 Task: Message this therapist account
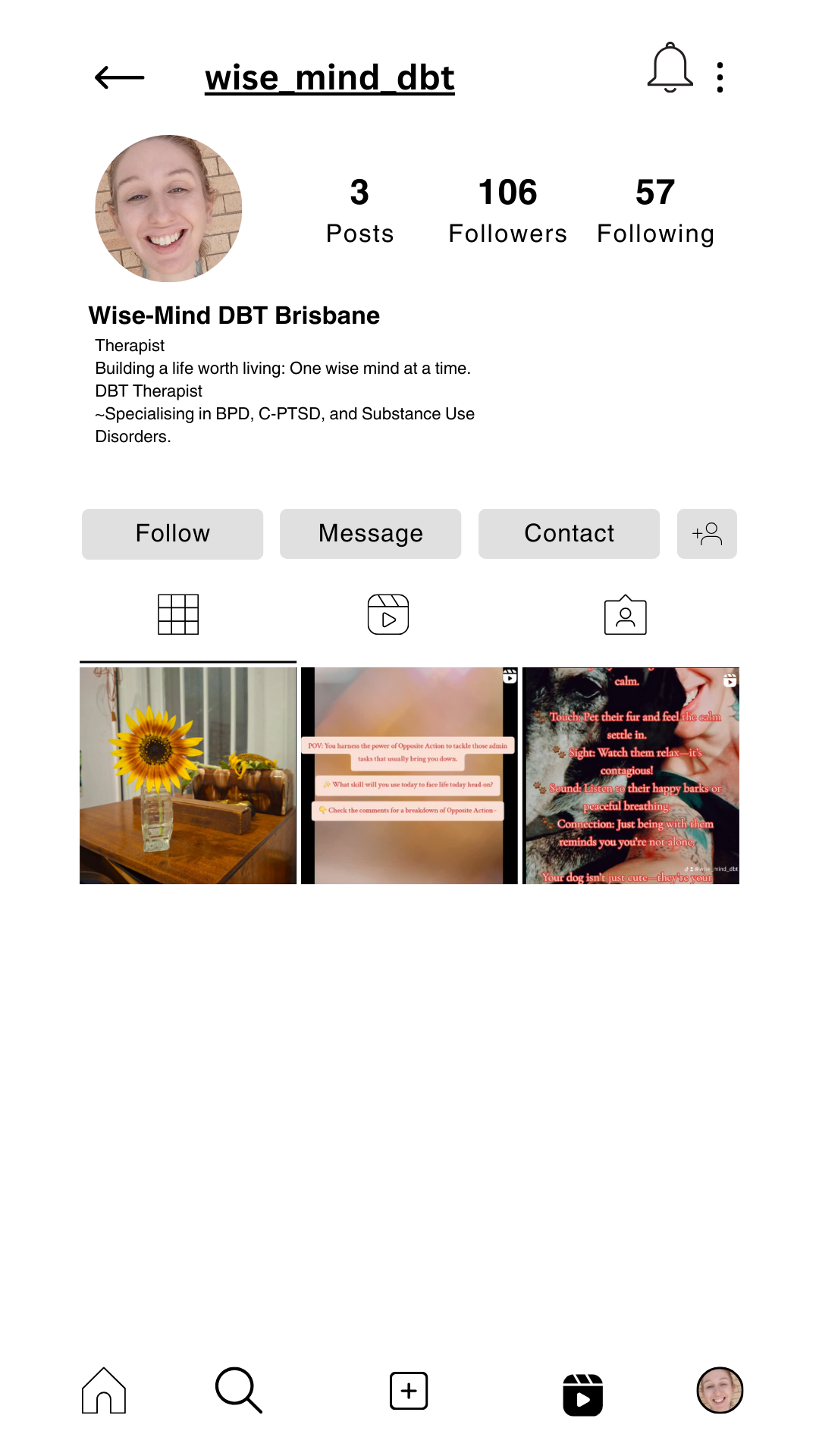pyautogui.click(x=370, y=534)
